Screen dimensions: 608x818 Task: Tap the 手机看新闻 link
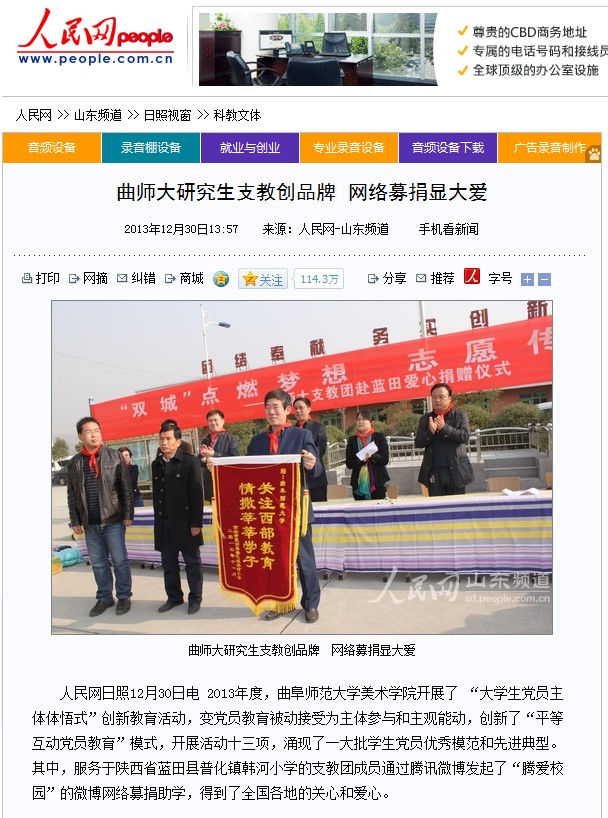[x=448, y=229]
